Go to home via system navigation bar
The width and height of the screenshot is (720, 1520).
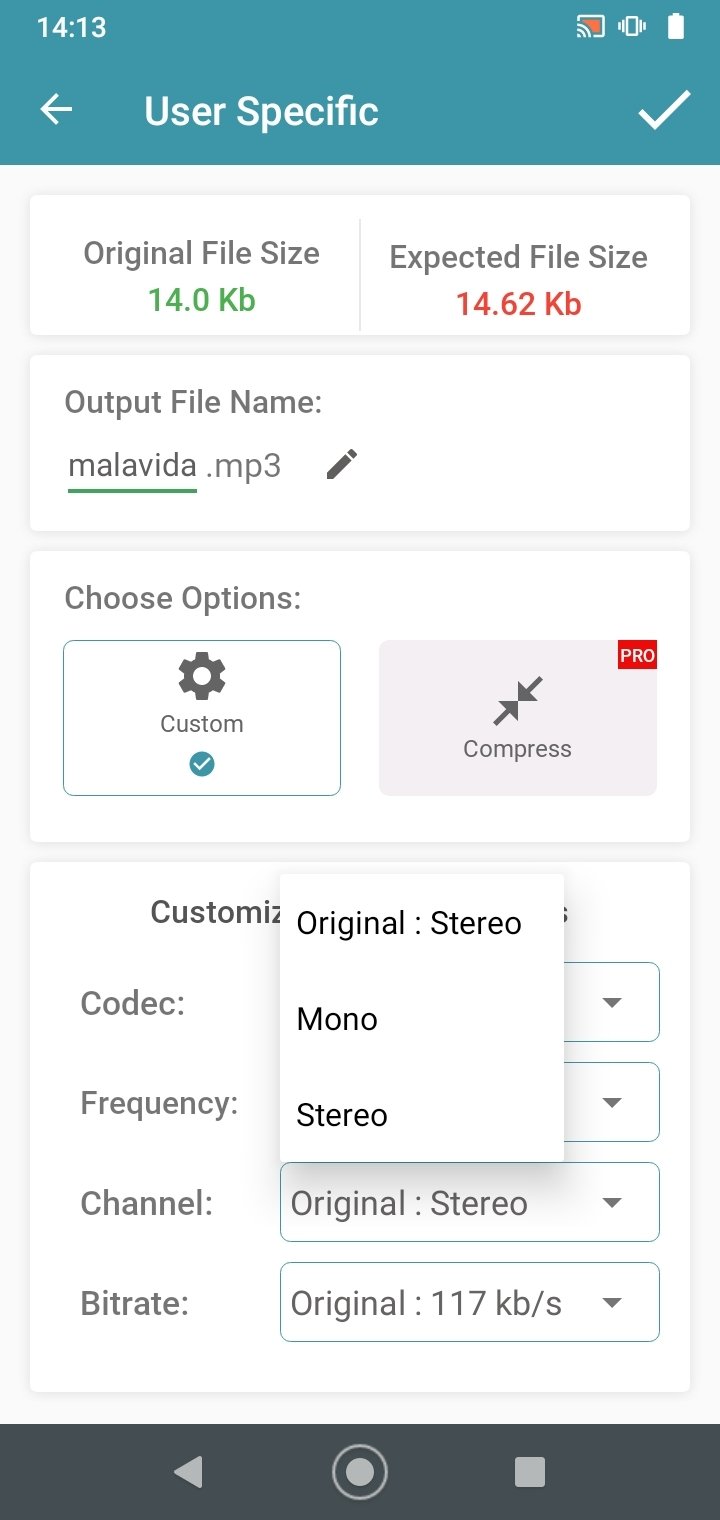coord(360,1471)
